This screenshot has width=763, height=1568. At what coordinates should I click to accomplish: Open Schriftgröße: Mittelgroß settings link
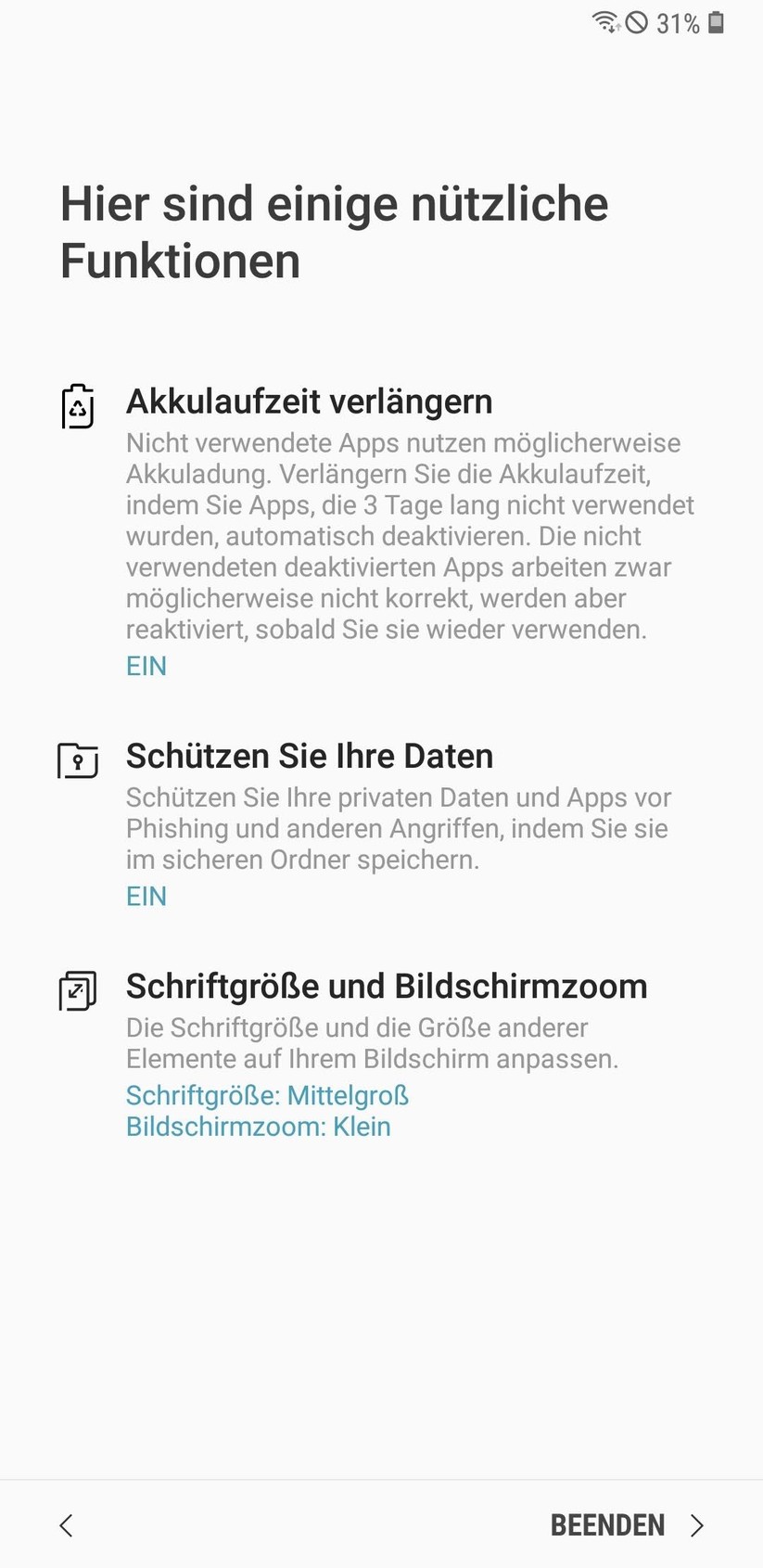[267, 1095]
